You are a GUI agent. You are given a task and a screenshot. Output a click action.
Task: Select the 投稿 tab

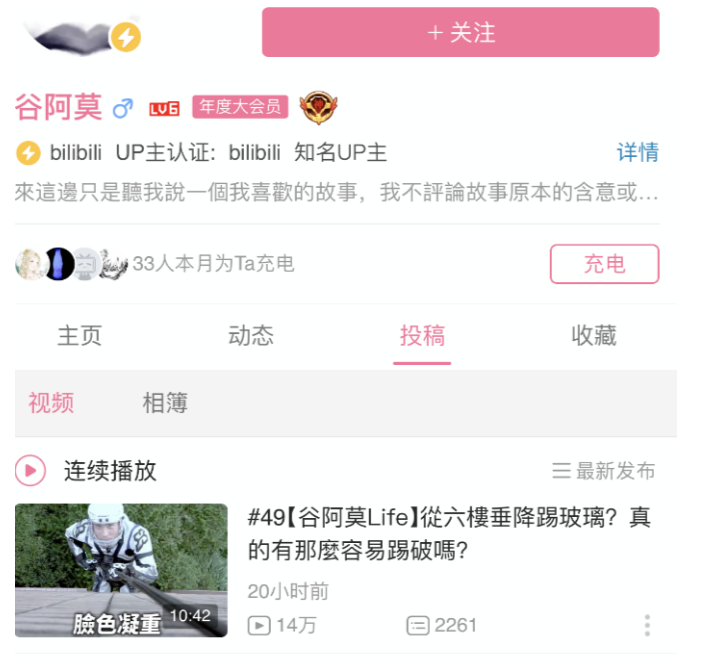point(422,336)
